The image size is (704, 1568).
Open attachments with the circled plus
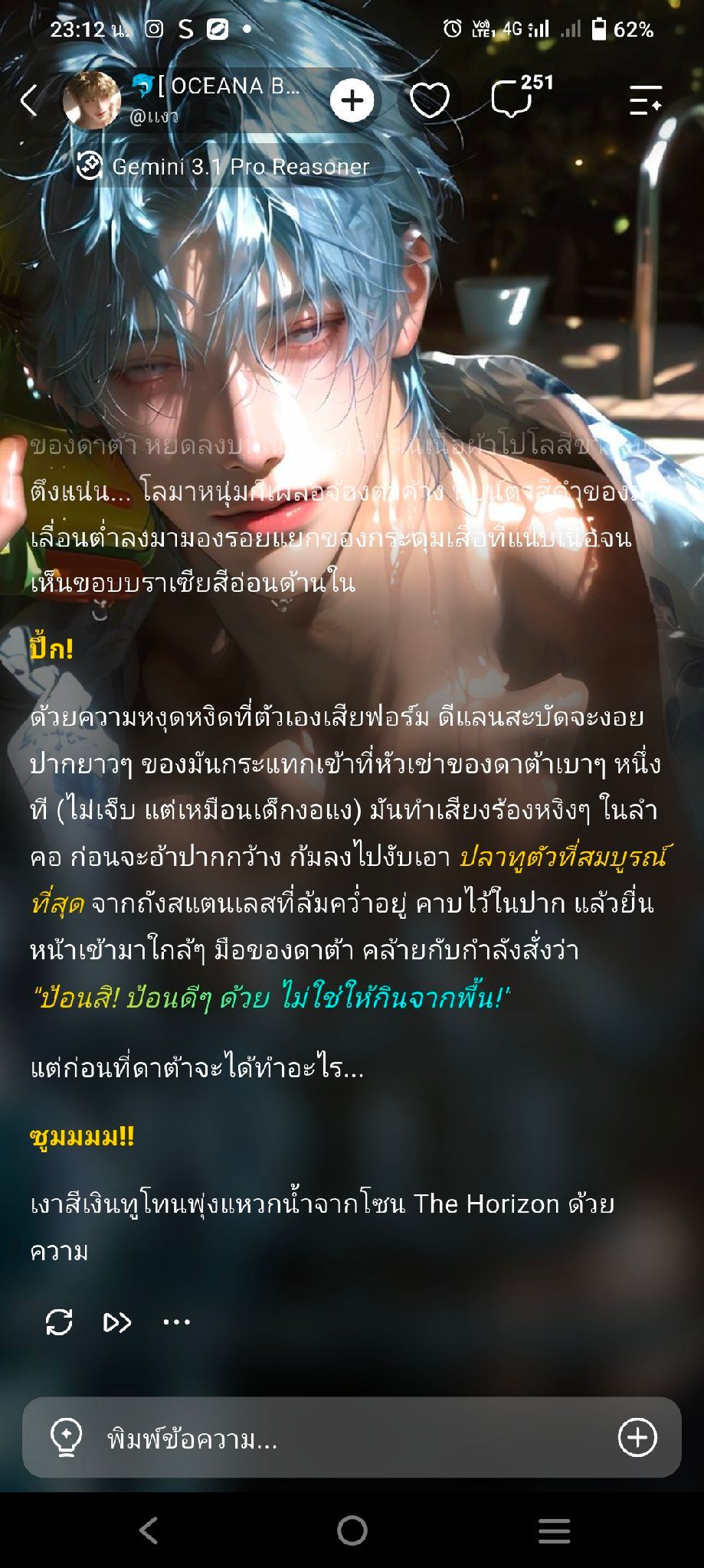tap(637, 1438)
